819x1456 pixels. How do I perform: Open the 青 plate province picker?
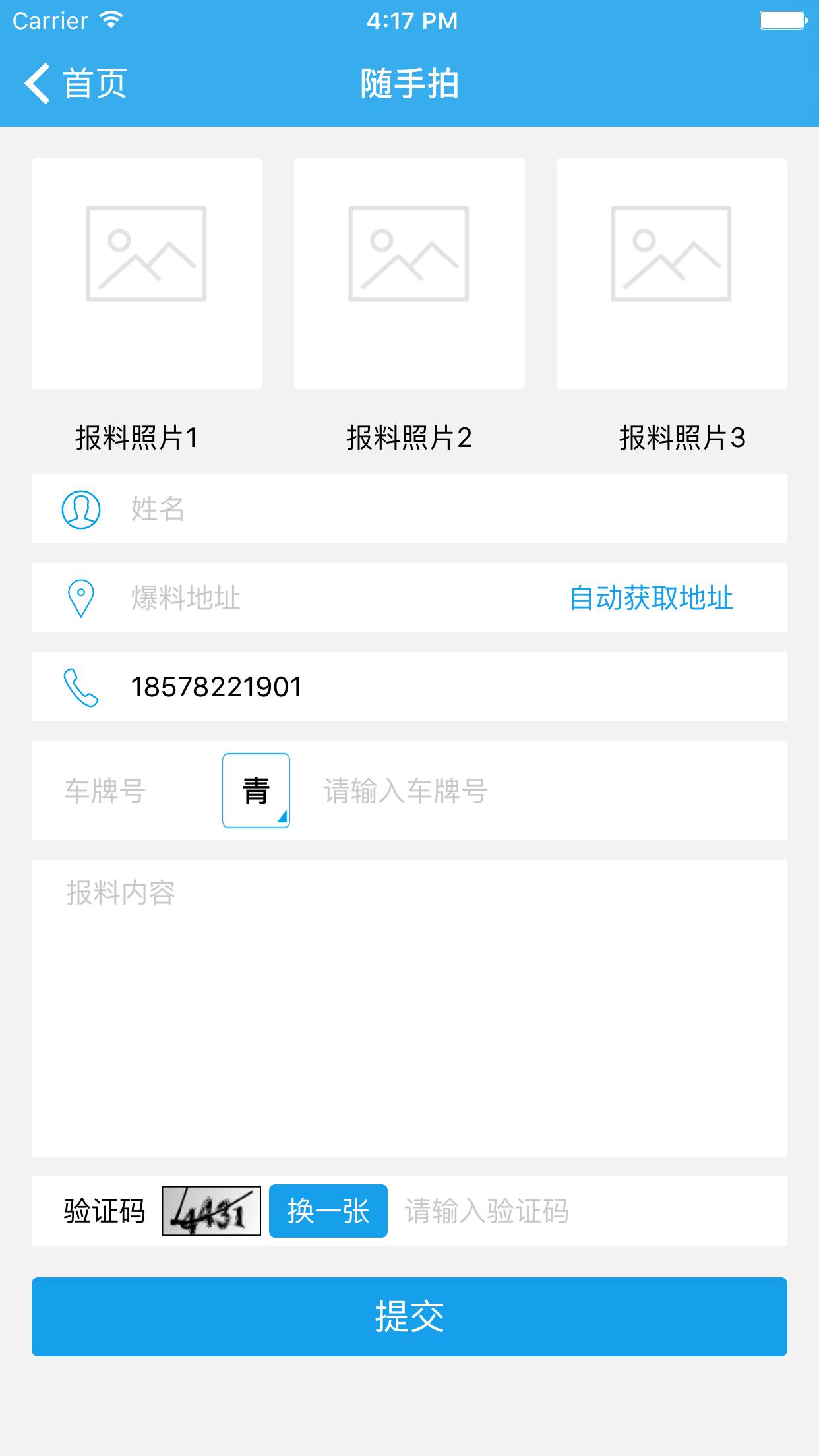click(256, 791)
